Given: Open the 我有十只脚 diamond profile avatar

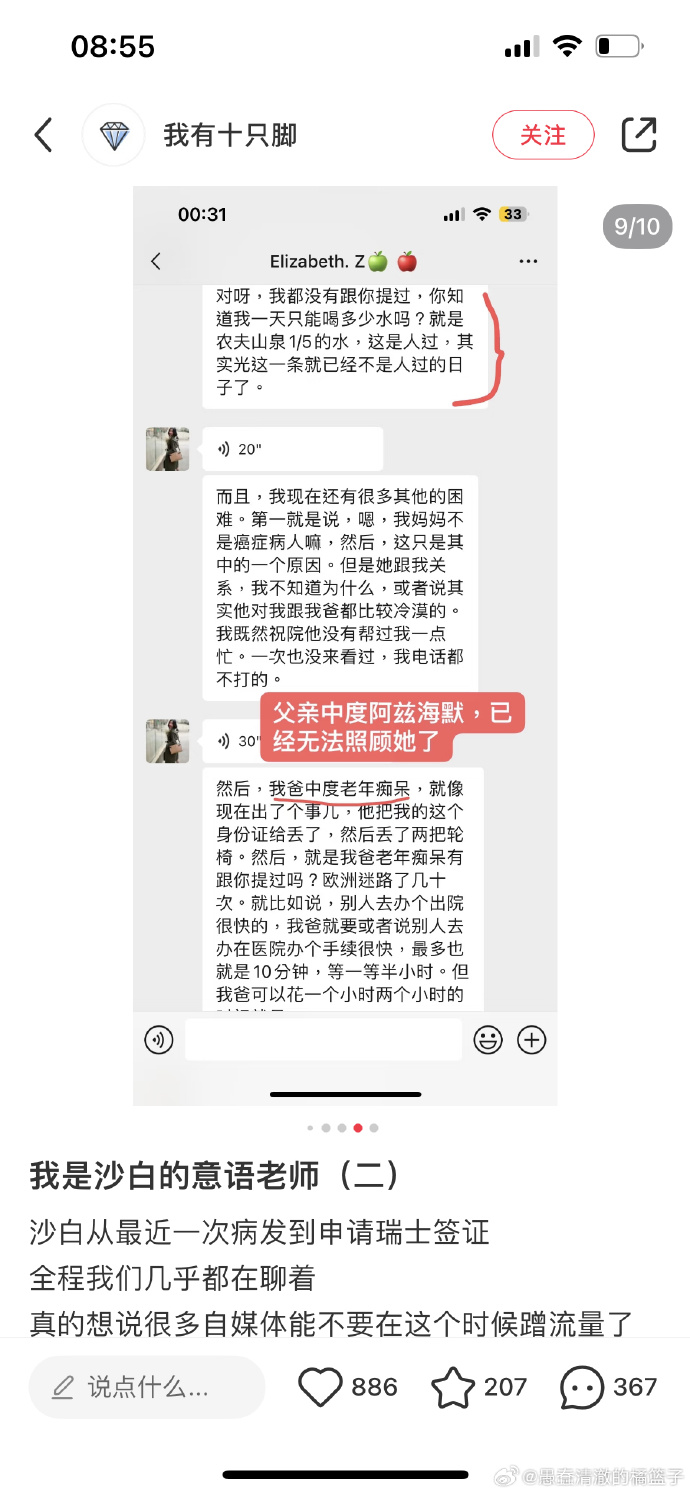Looking at the screenshot, I should [113, 135].
